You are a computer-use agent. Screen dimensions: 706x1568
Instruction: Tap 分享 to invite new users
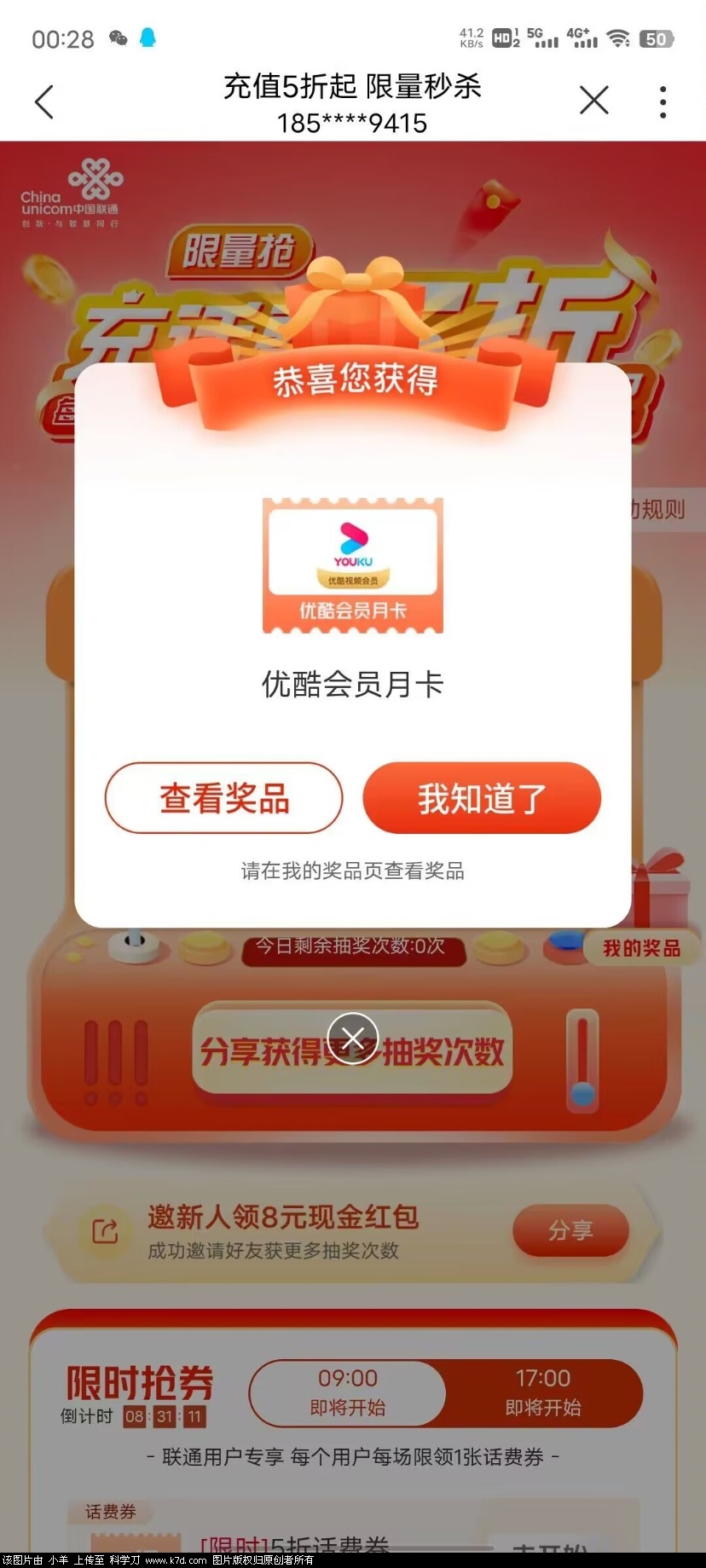(x=570, y=1230)
